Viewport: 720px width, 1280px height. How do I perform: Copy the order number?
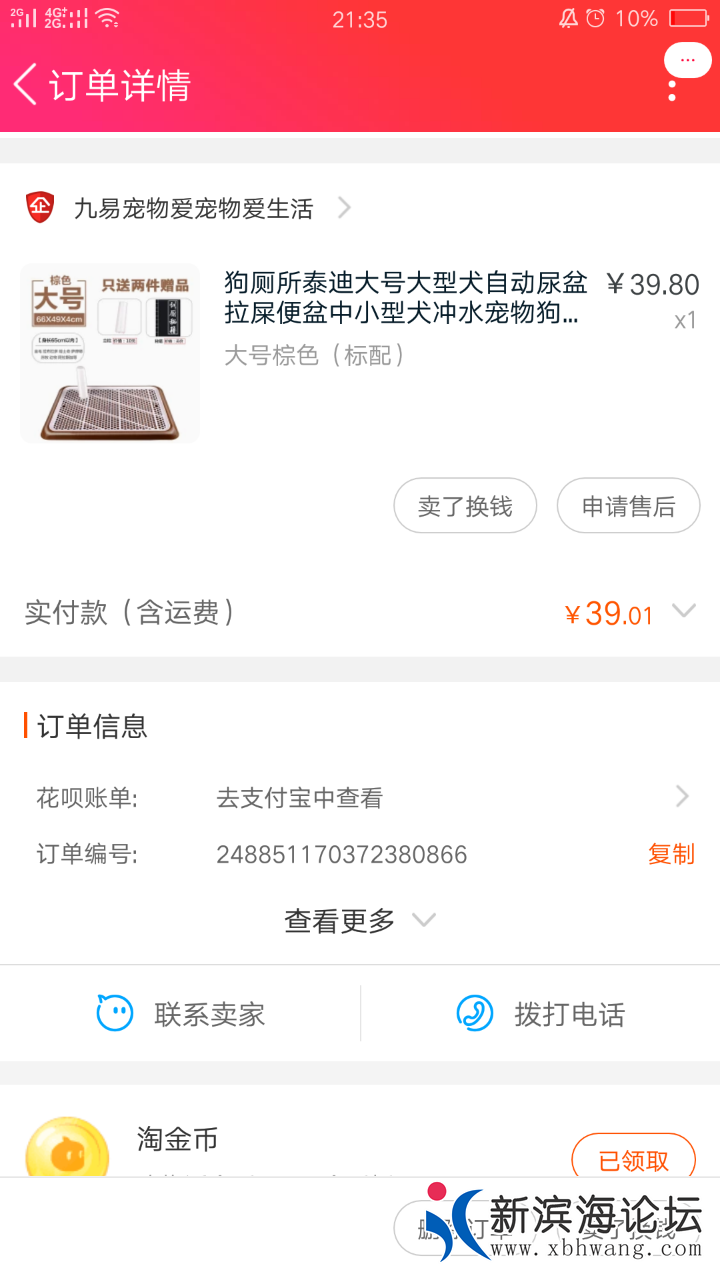click(x=670, y=854)
